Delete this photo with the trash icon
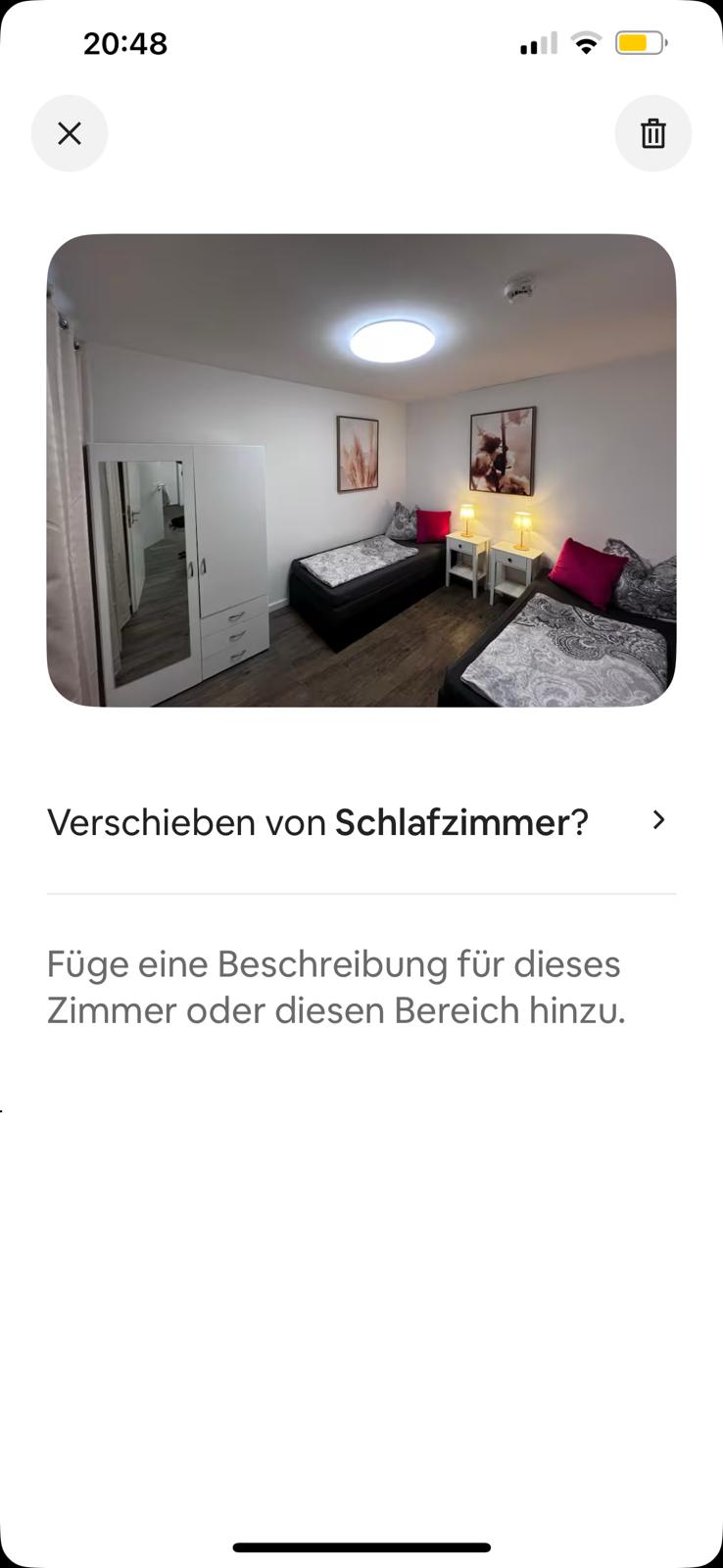Image resolution: width=723 pixels, height=1568 pixels. (652, 133)
